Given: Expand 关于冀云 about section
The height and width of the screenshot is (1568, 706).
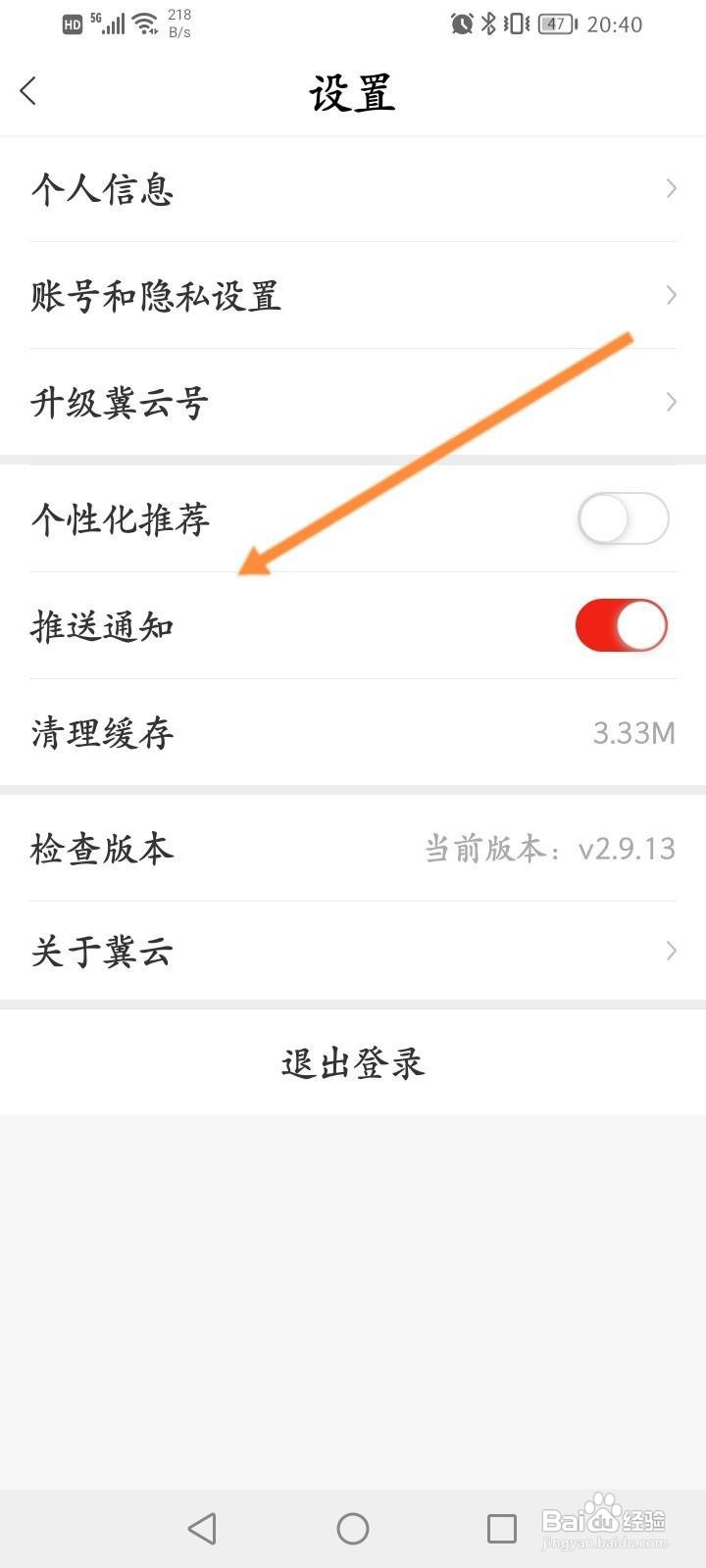Looking at the screenshot, I should click(x=671, y=951).
